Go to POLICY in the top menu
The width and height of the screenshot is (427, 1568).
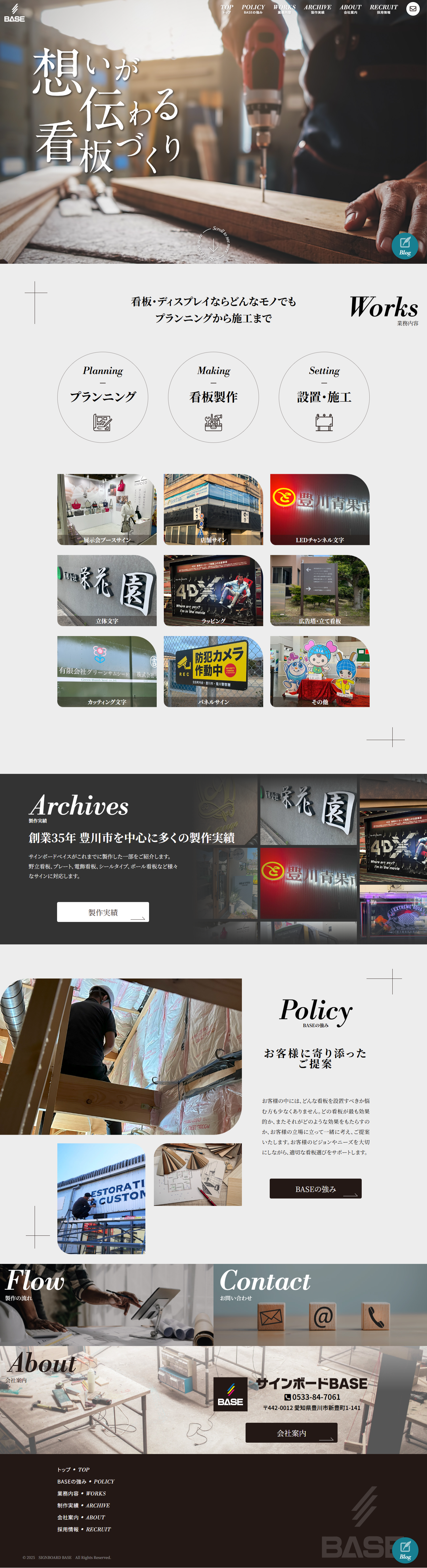tap(253, 9)
